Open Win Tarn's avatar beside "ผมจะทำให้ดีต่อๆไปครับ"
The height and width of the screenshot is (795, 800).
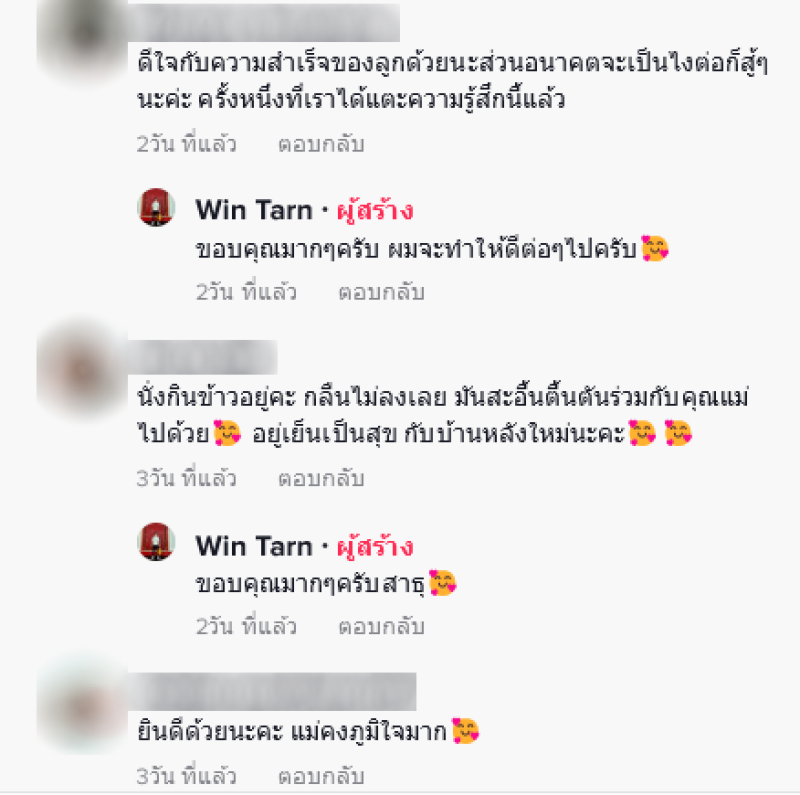pos(156,209)
